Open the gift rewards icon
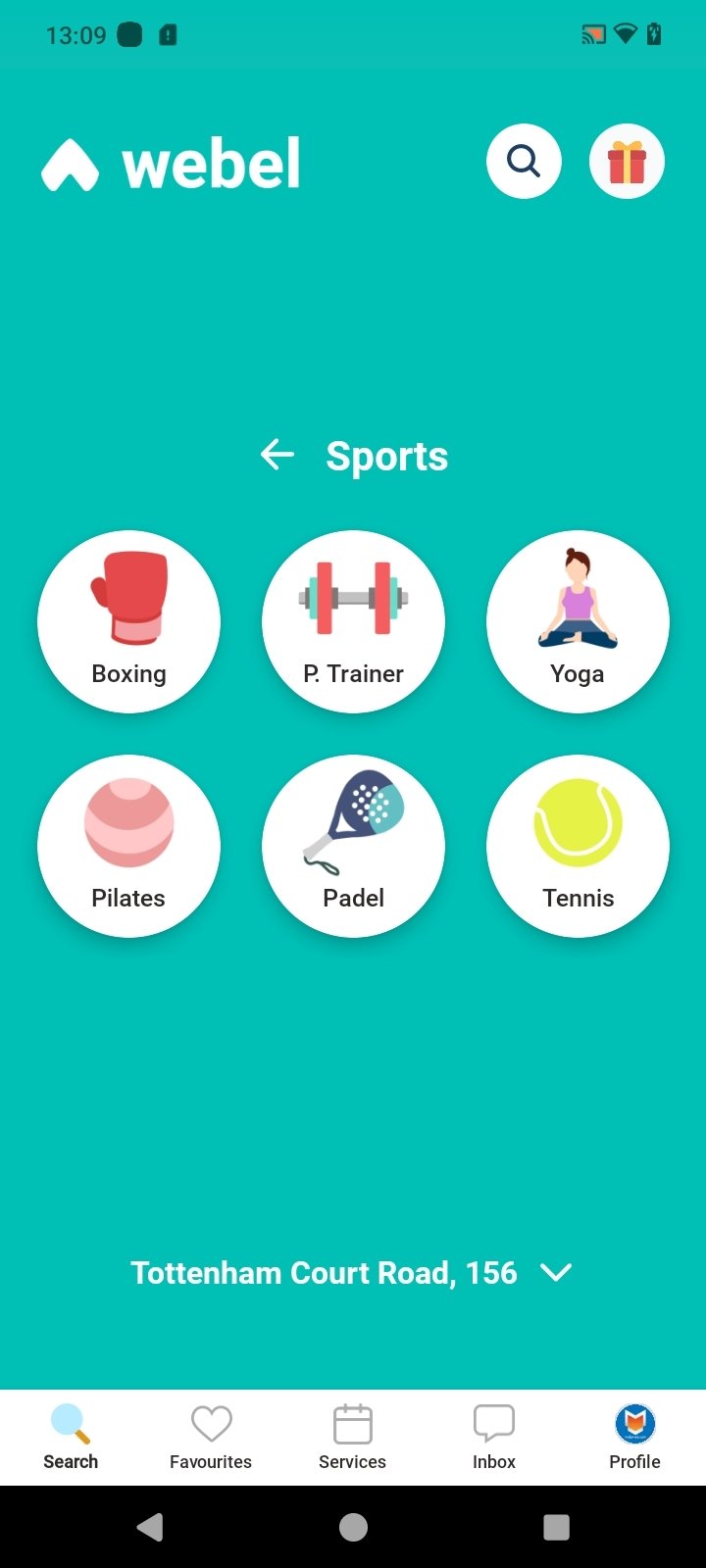Image resolution: width=706 pixels, height=1568 pixels. point(627,162)
